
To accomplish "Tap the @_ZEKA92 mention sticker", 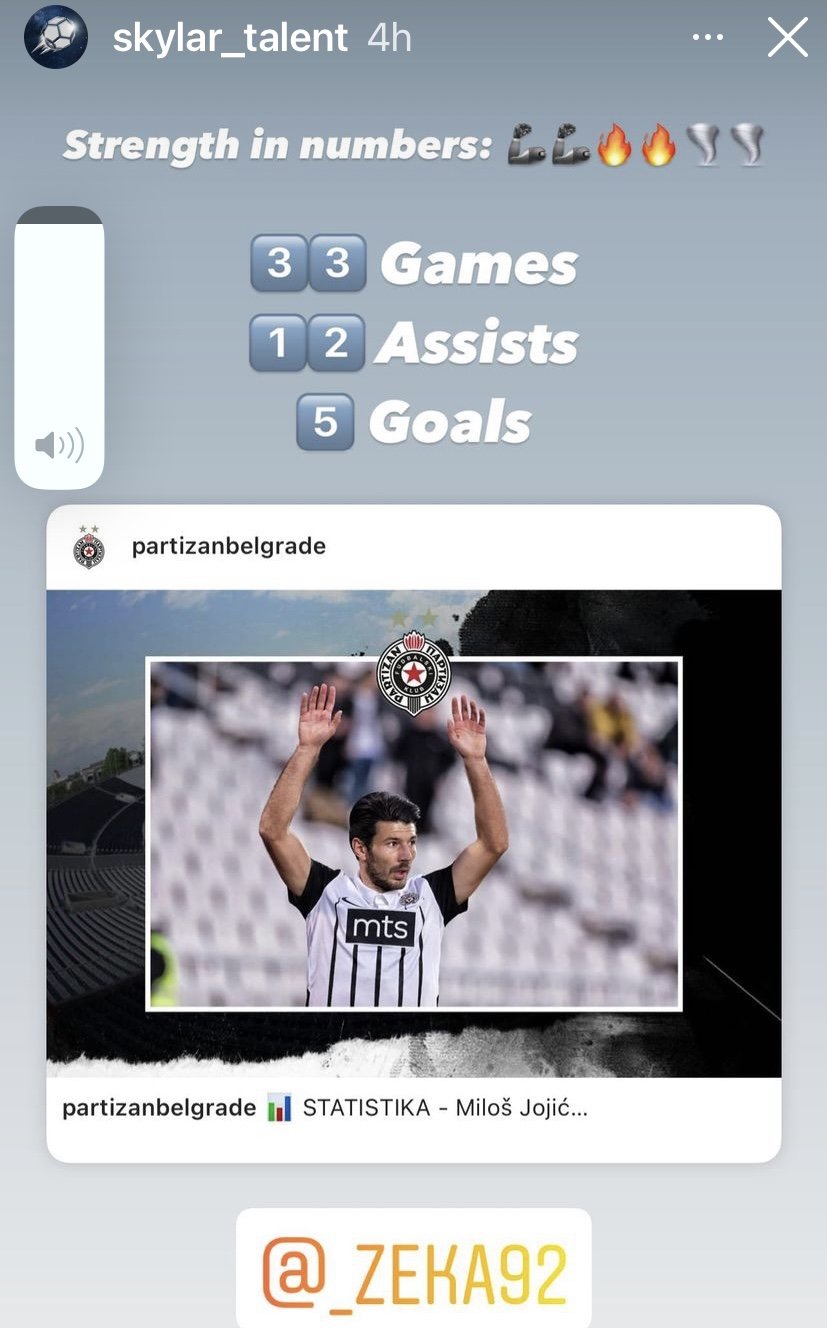I will [x=414, y=1270].
